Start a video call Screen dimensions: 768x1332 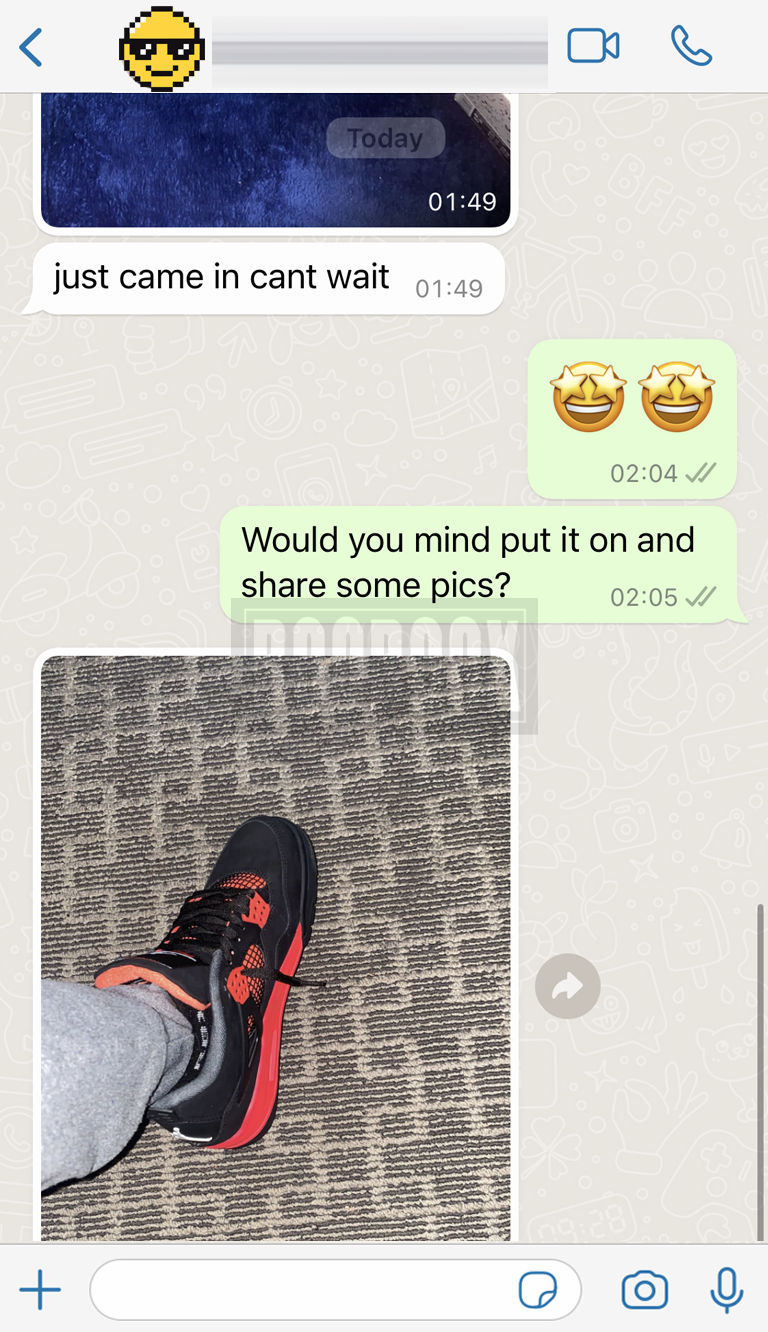[x=593, y=46]
